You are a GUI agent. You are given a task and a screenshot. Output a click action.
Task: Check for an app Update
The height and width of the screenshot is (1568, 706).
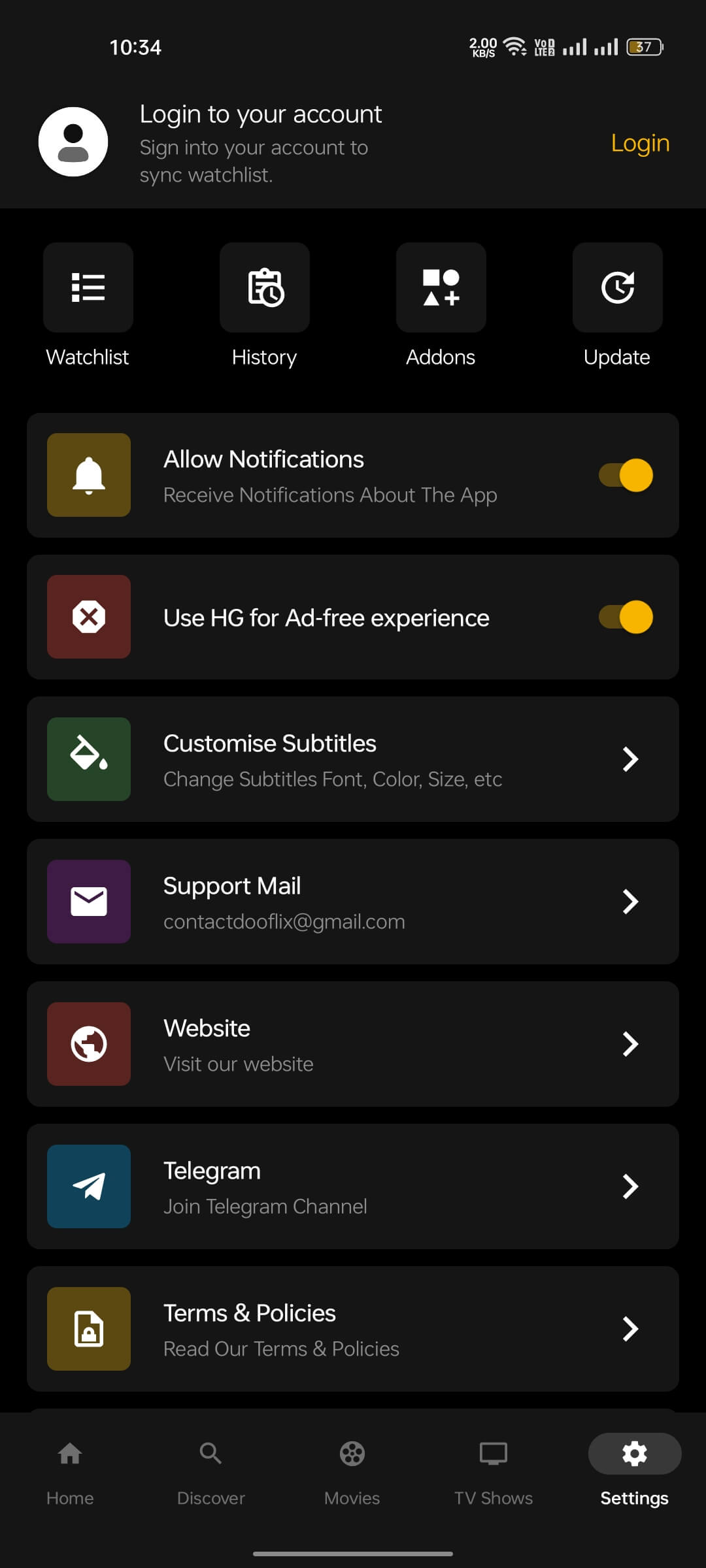point(618,287)
